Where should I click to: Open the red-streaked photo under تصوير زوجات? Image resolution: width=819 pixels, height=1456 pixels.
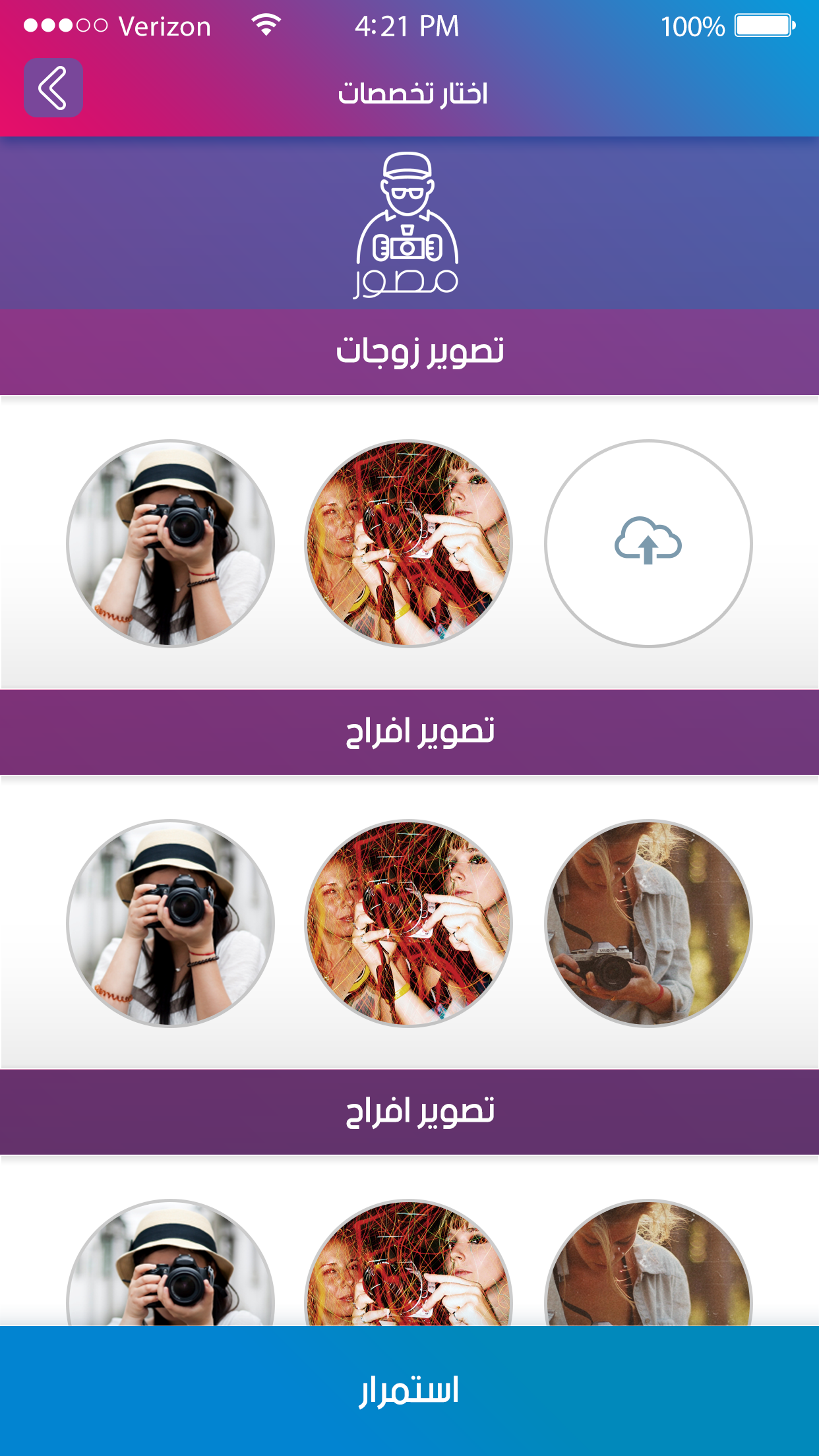409,543
